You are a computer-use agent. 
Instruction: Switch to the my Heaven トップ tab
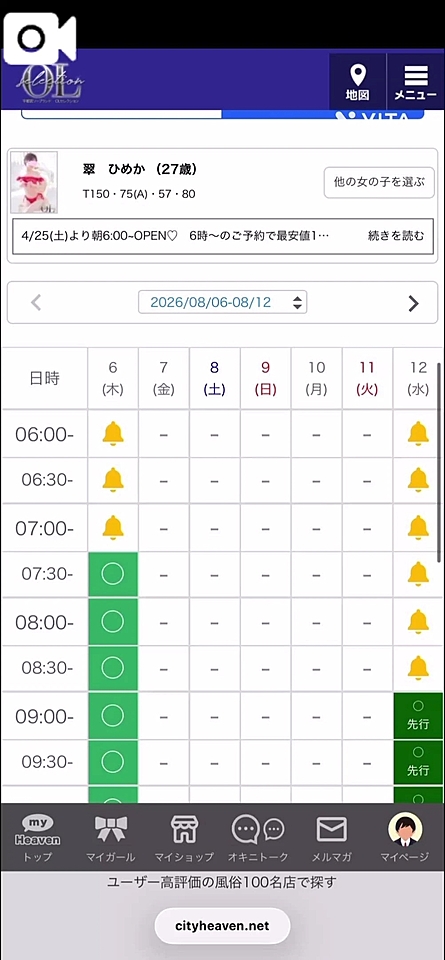37,838
